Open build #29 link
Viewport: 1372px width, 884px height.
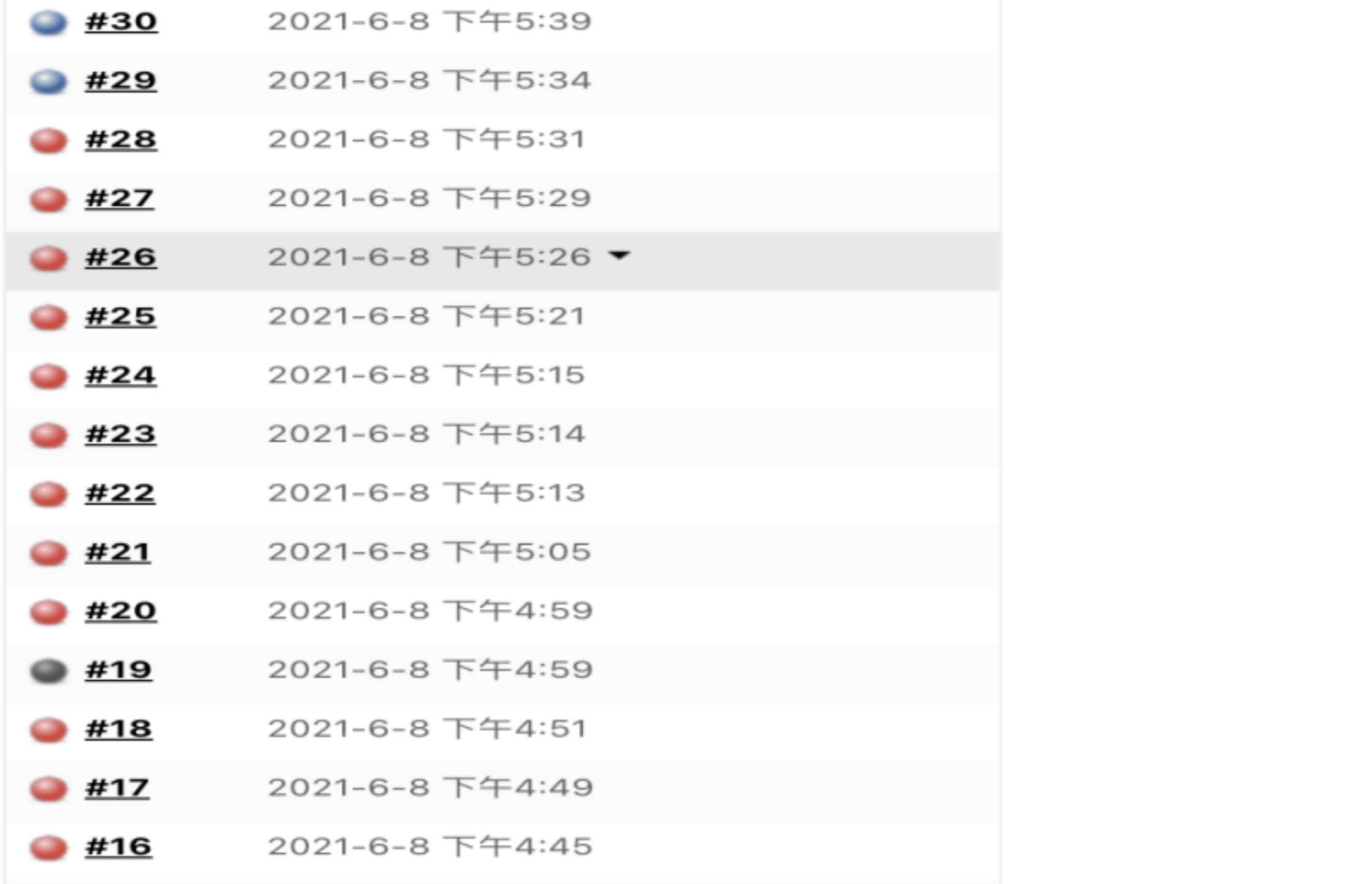121,81
